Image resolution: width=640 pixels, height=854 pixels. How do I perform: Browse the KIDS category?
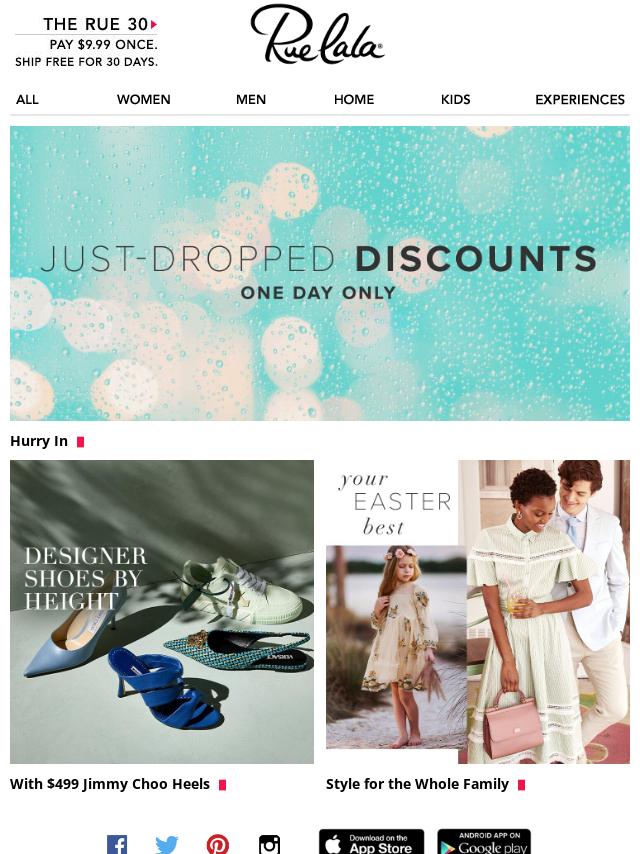click(455, 100)
